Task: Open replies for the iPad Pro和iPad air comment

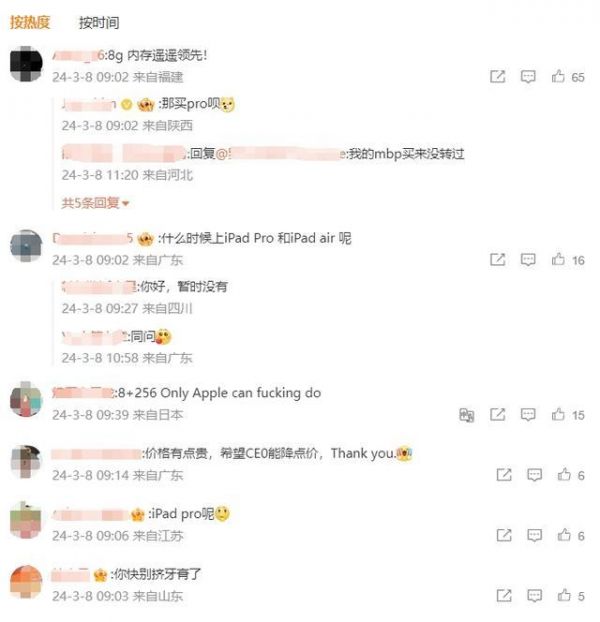Action: point(529,260)
